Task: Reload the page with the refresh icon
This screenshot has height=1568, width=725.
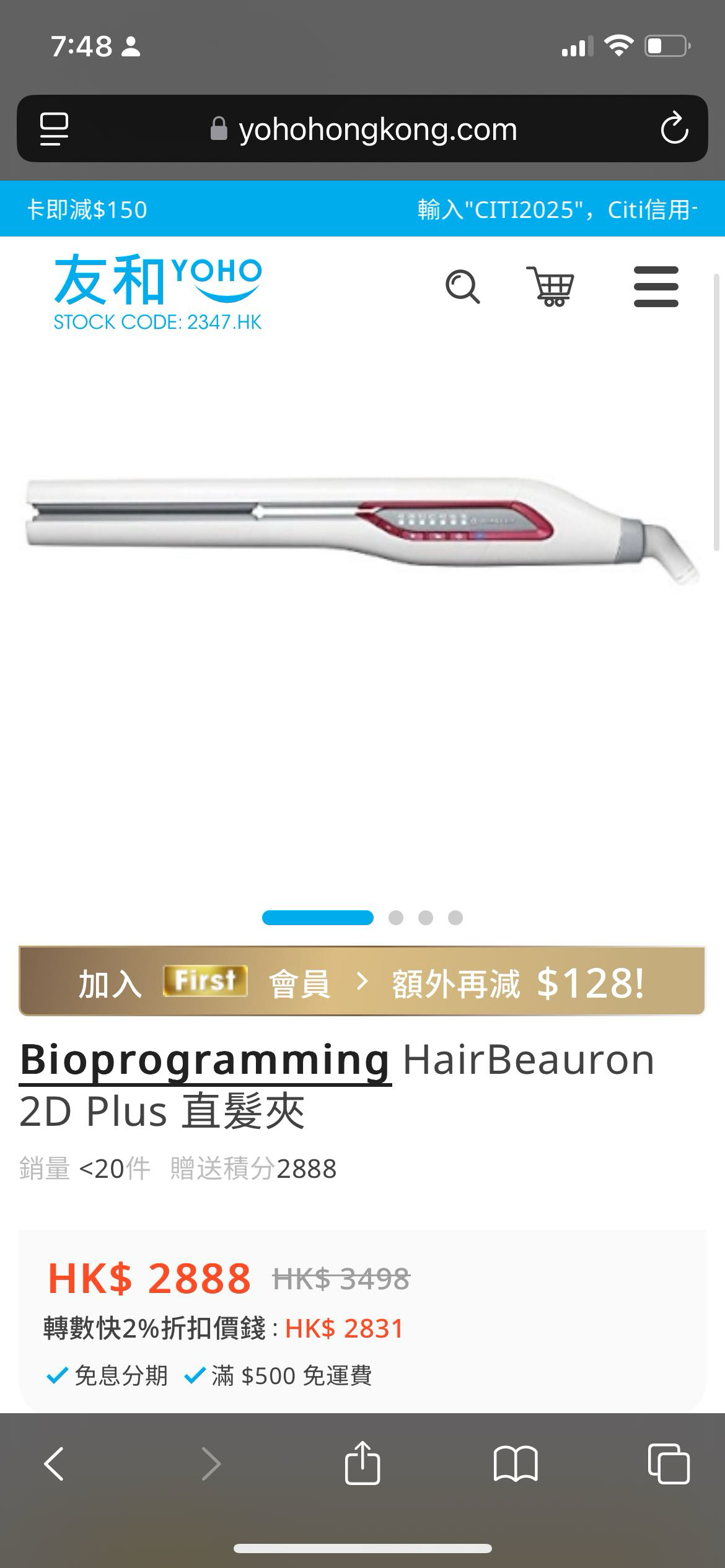Action: 675,129
